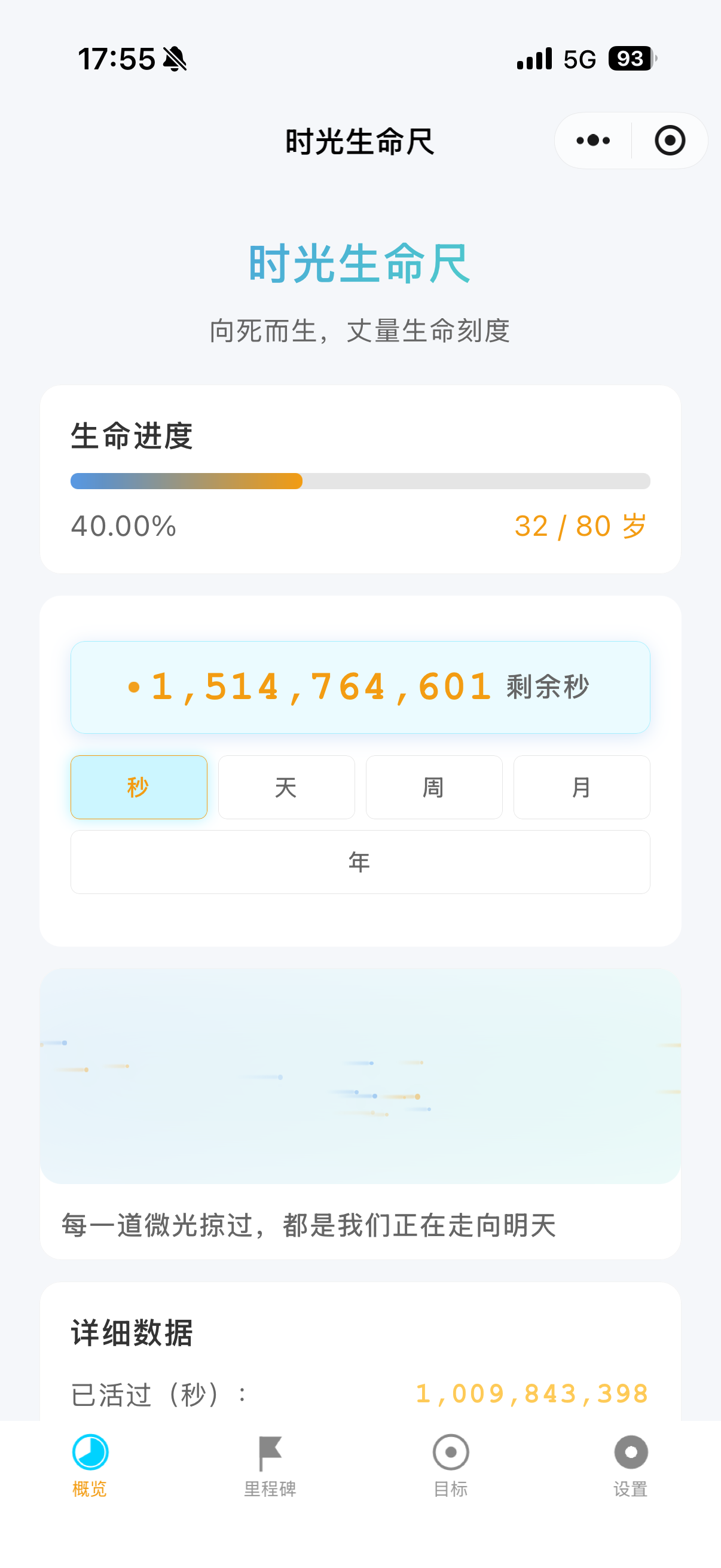Tap the muted notifications icon in status bar
The height and width of the screenshot is (1568, 721).
[174, 59]
